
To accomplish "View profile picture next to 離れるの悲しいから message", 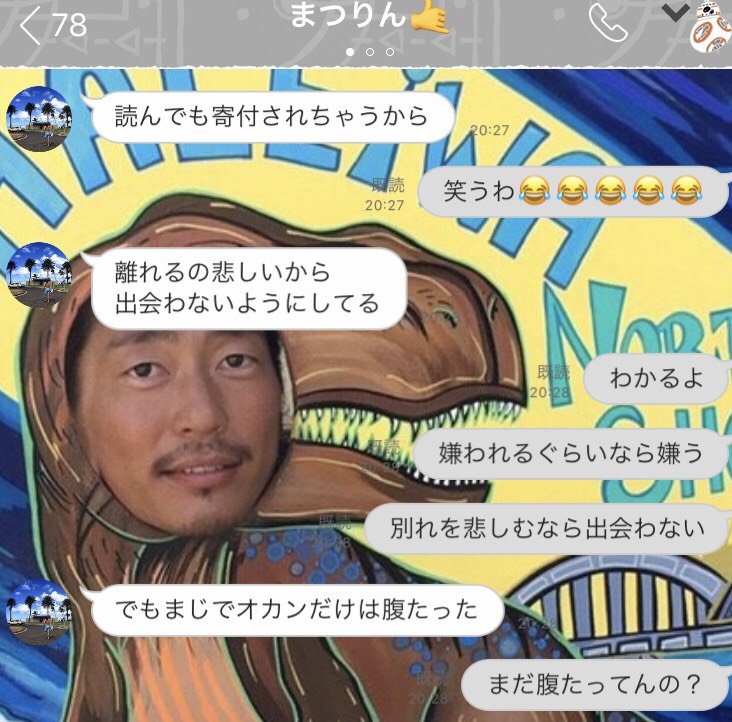I will coord(39,274).
